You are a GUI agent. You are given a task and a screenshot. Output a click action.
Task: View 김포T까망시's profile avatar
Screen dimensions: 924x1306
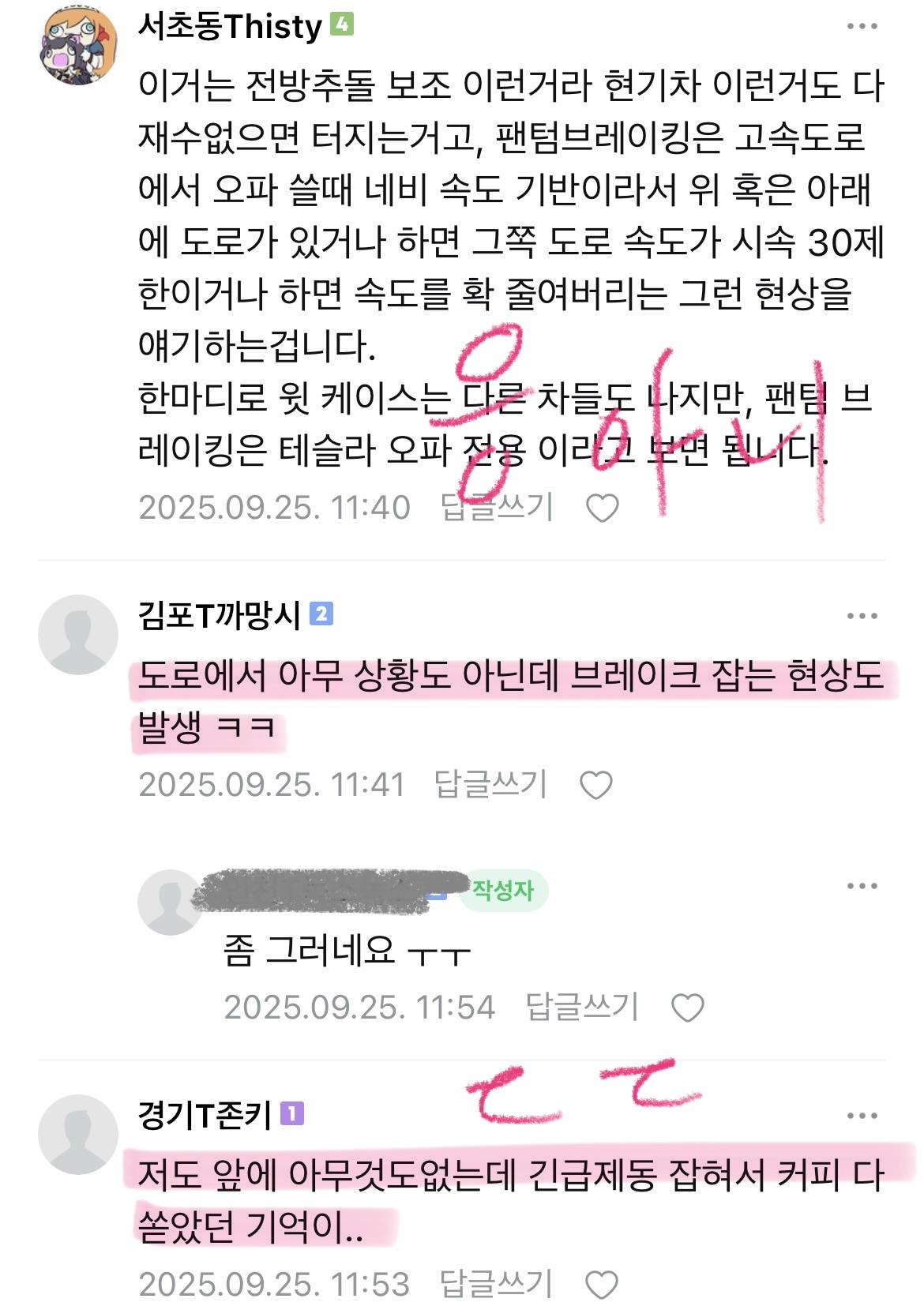(77, 634)
